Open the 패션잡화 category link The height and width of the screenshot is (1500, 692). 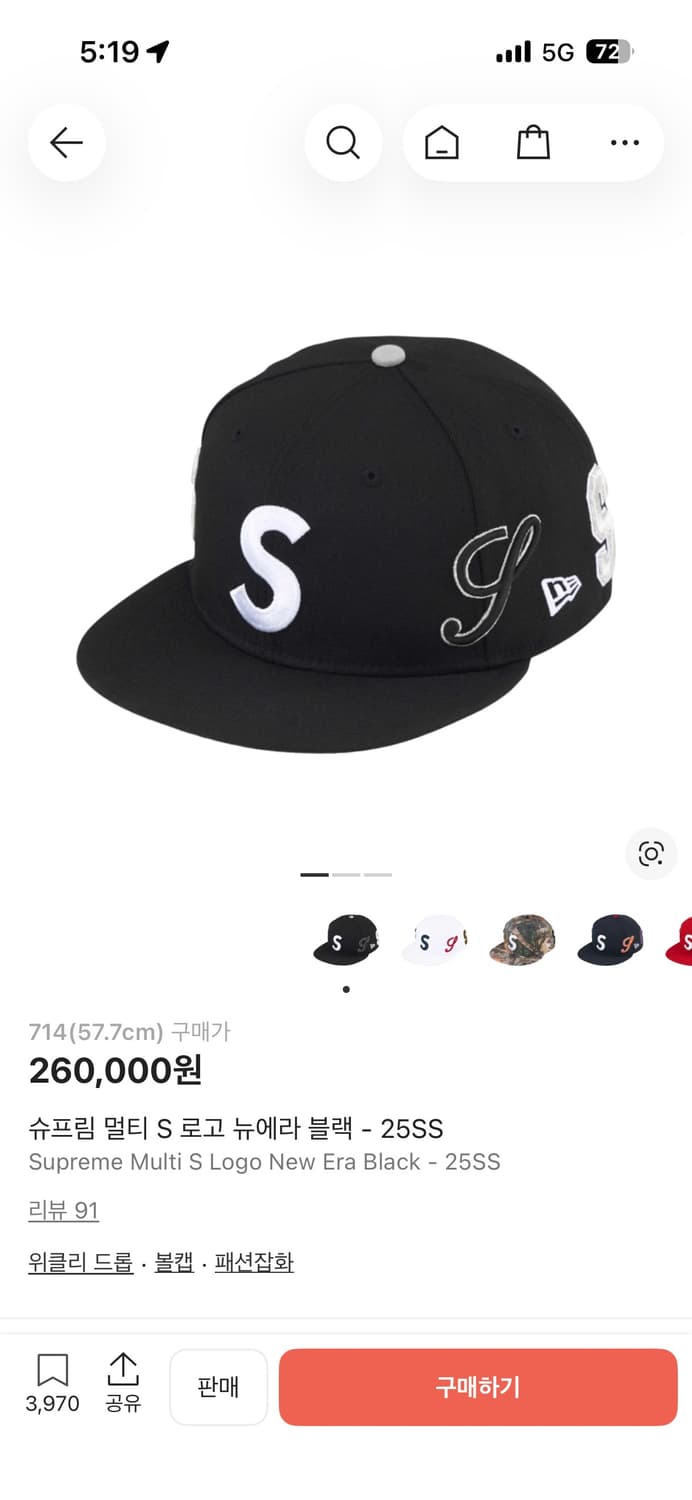point(254,1262)
